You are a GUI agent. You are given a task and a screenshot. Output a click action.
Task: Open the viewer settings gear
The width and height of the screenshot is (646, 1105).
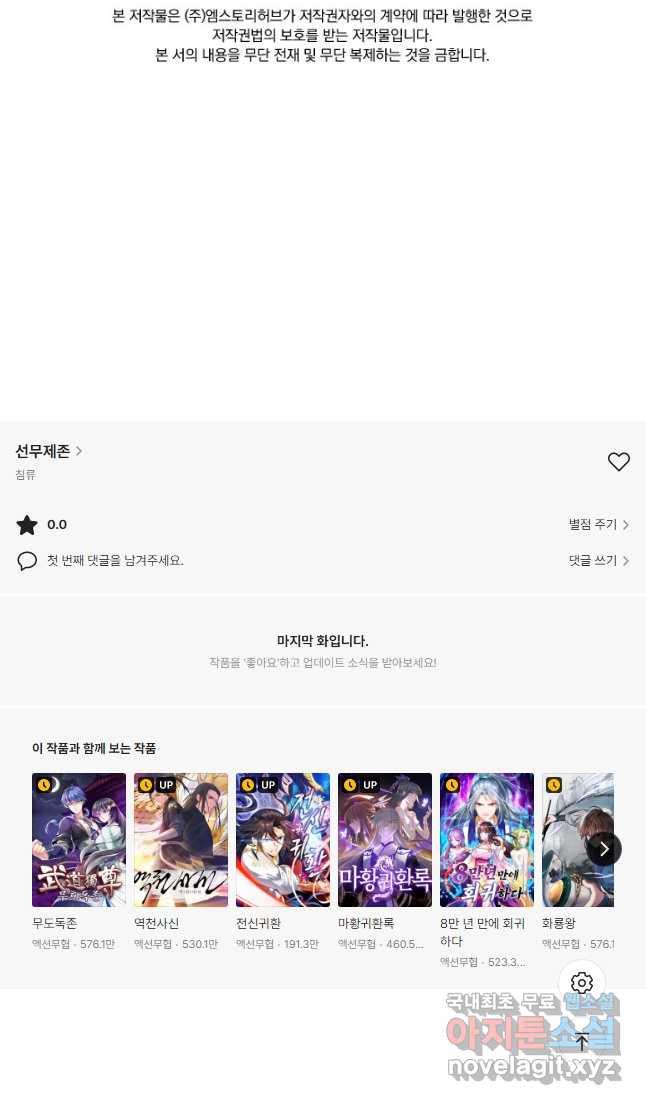tap(582, 983)
